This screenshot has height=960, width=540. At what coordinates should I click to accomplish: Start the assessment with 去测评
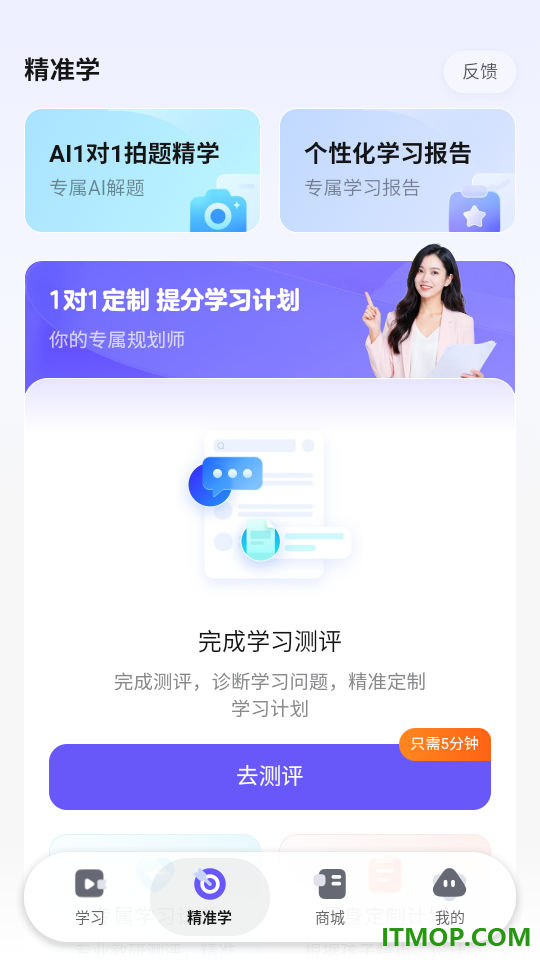pos(270,776)
